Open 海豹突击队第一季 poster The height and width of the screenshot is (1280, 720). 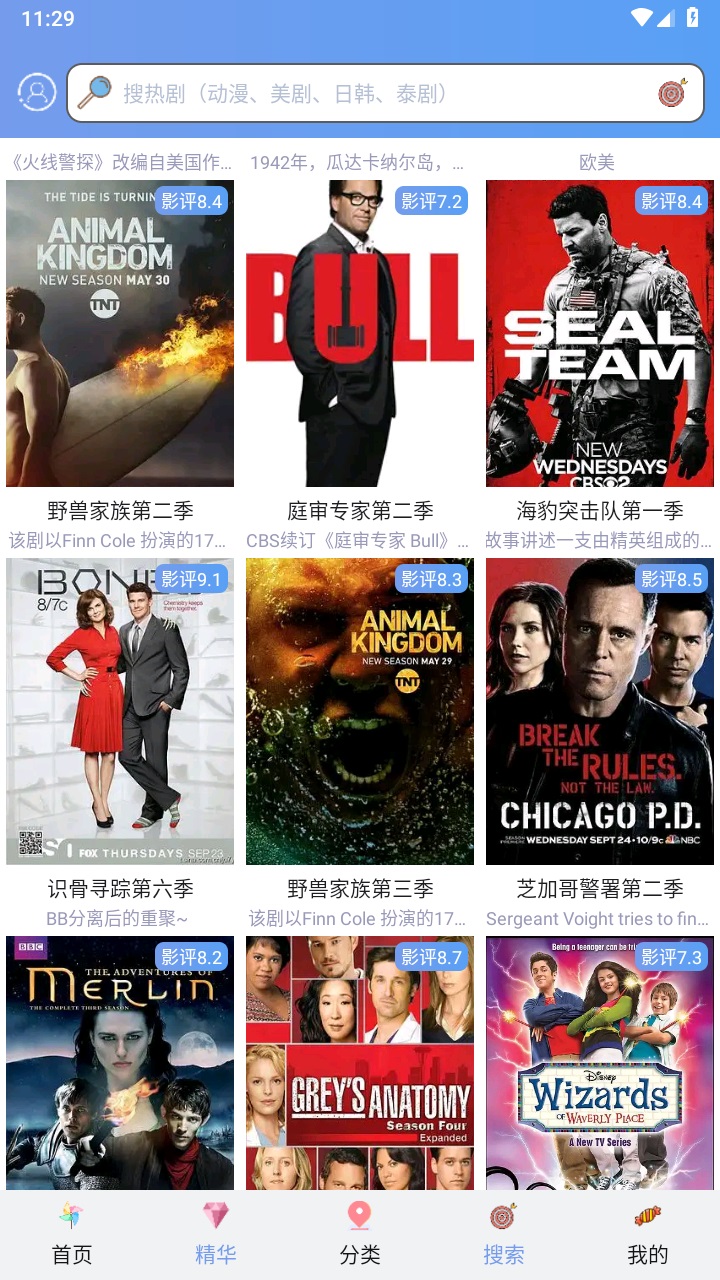click(600, 333)
